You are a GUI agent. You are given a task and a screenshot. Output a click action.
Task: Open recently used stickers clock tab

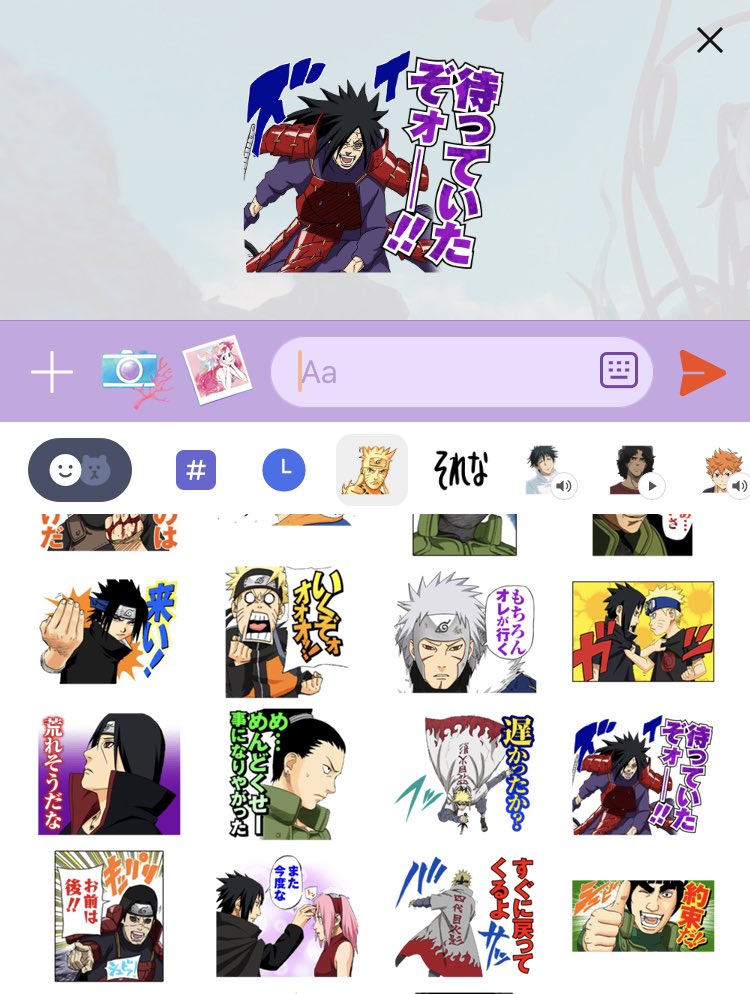[x=284, y=470]
